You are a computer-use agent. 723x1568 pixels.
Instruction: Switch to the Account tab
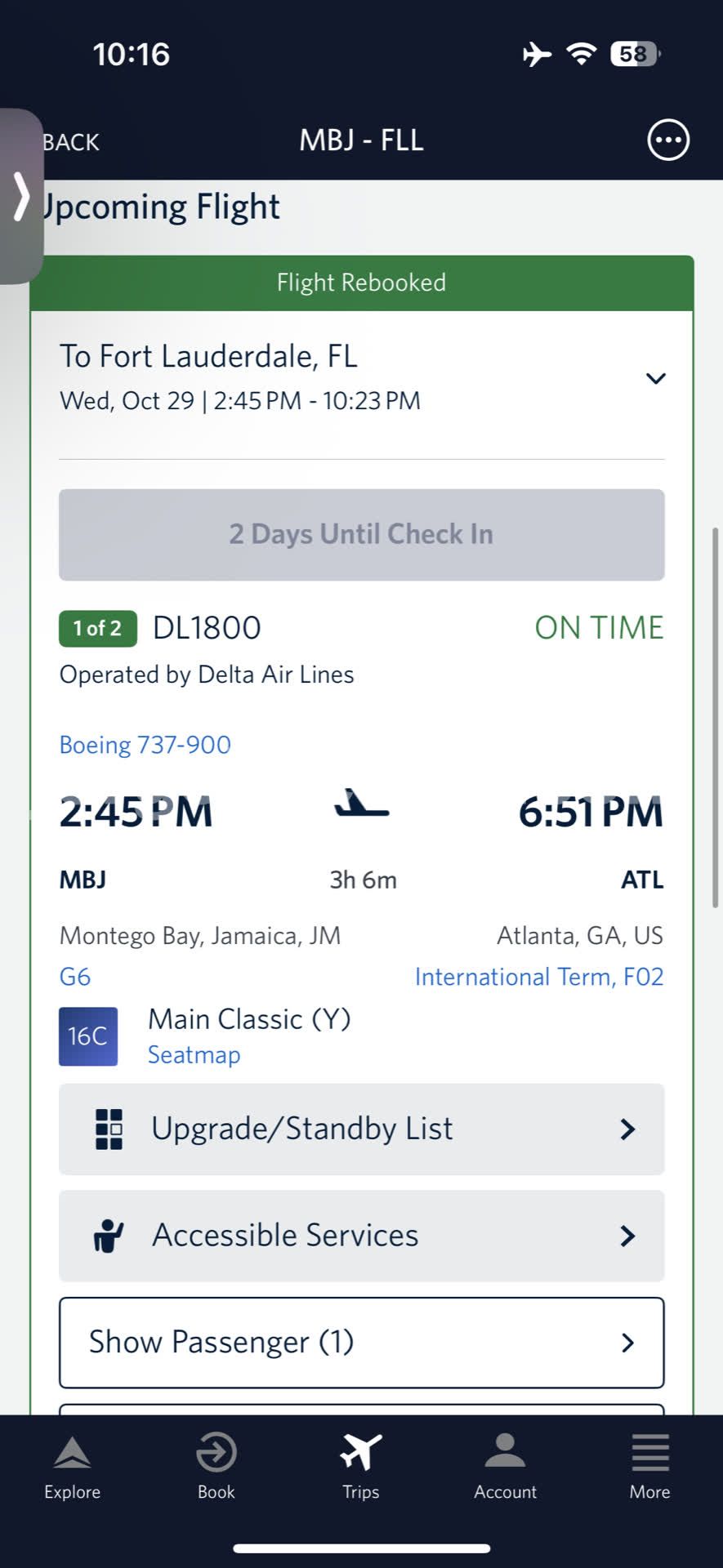click(x=505, y=1468)
